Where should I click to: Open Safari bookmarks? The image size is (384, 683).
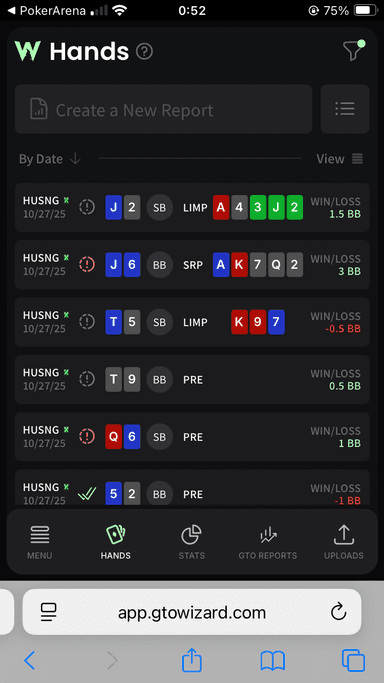273,661
